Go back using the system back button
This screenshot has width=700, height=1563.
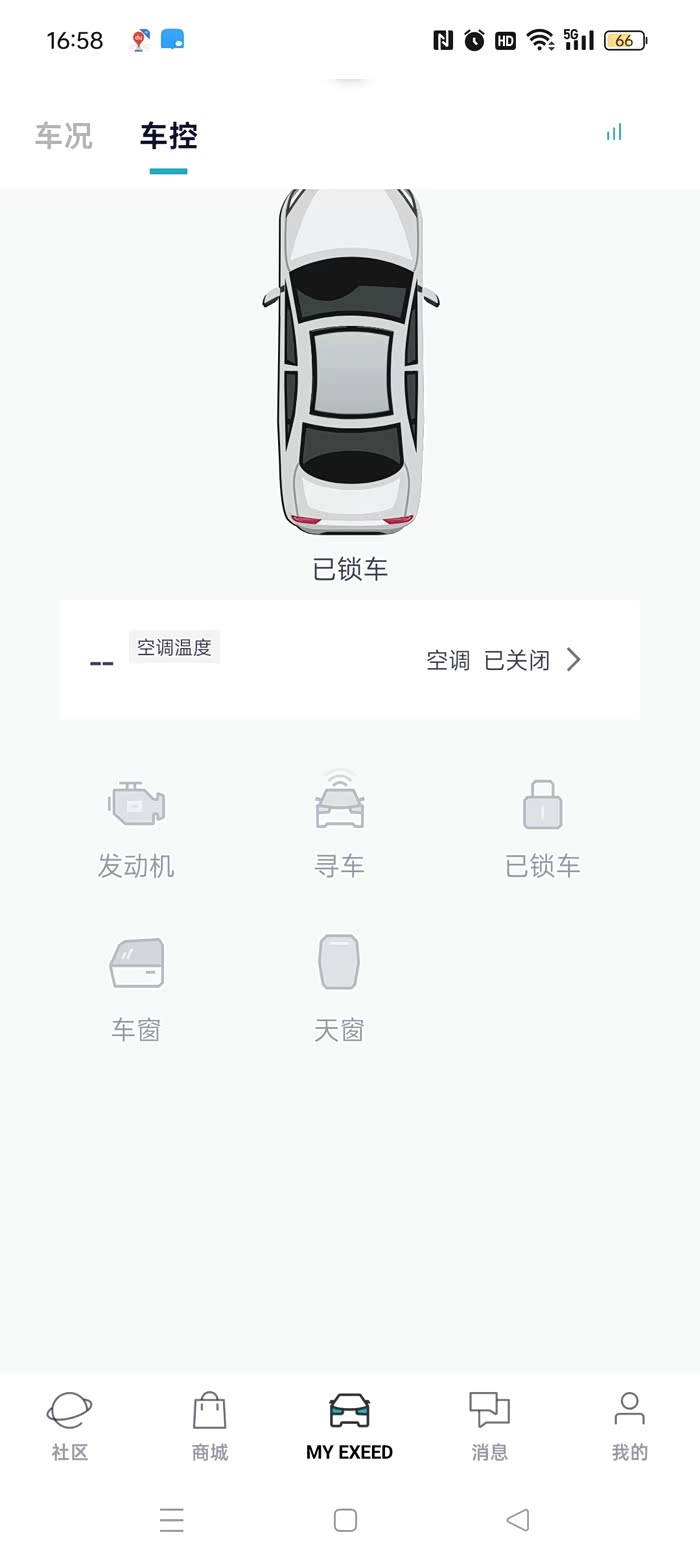pyautogui.click(x=517, y=1520)
